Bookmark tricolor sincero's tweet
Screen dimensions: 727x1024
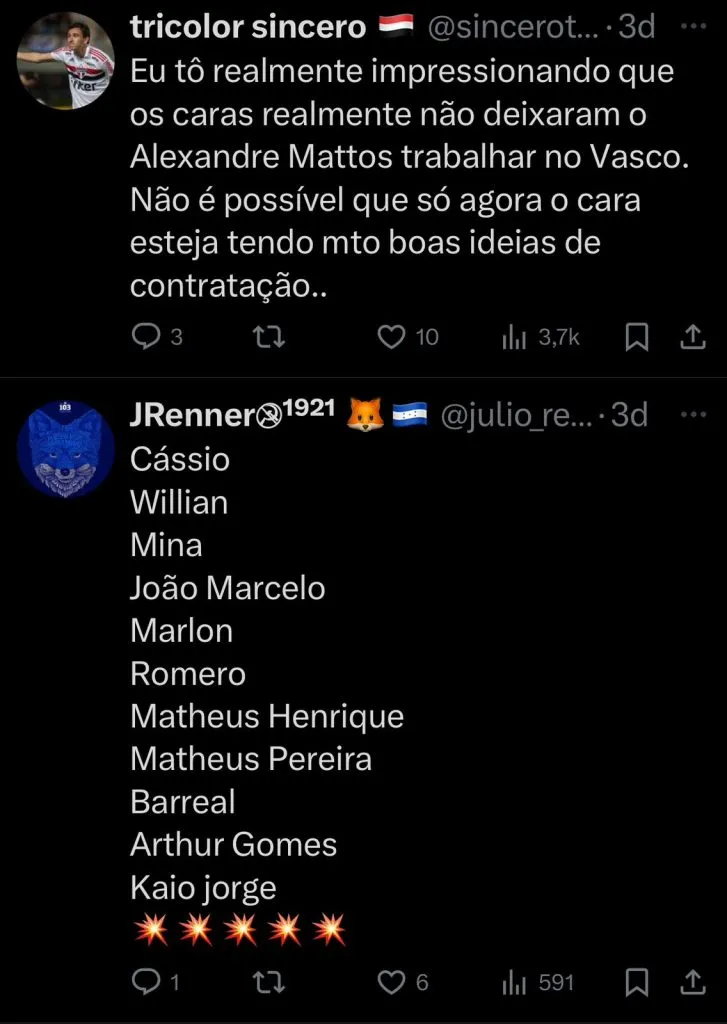636,338
